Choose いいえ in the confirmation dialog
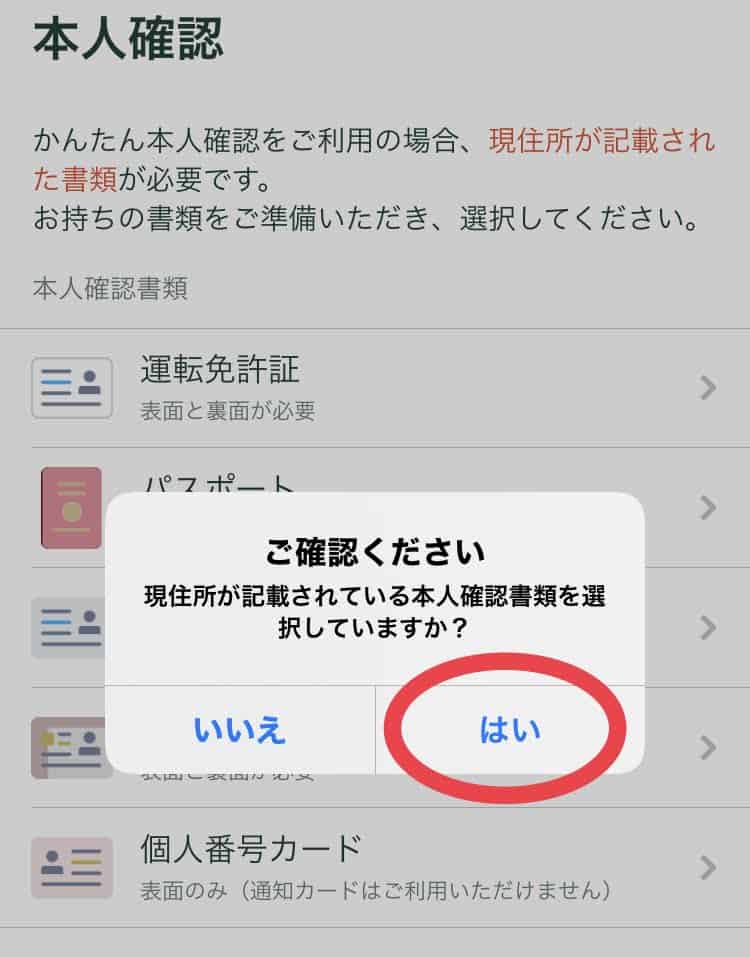Image resolution: width=750 pixels, height=957 pixels. [x=240, y=729]
